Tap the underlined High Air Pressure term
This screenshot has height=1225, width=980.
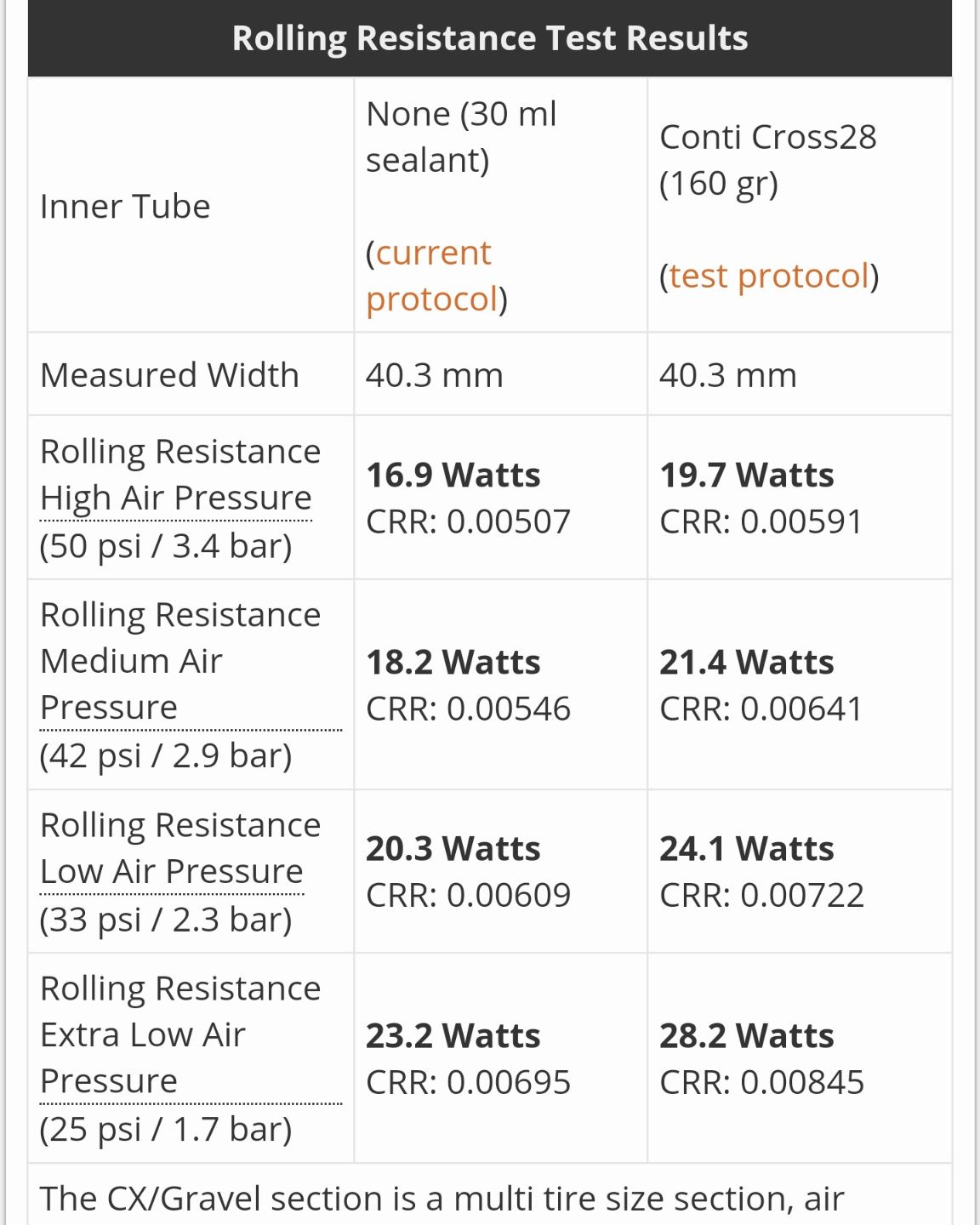[x=176, y=499]
